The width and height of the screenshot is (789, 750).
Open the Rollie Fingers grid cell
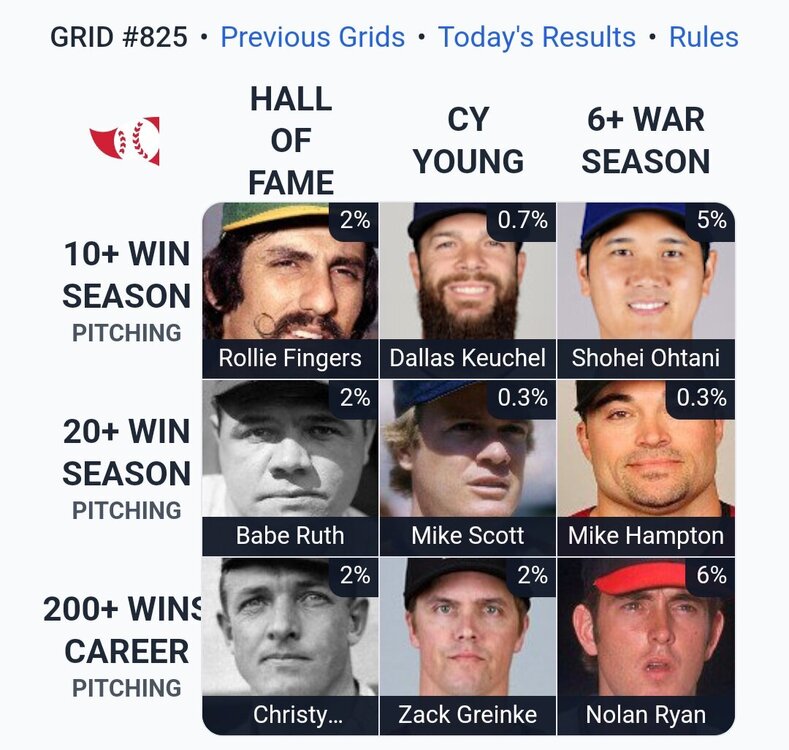(290, 290)
